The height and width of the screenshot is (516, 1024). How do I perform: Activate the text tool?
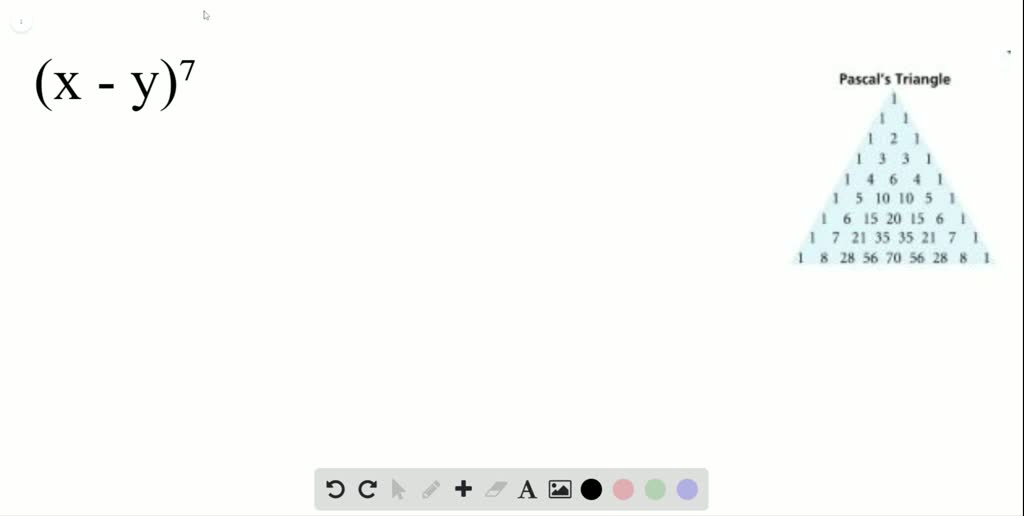[527, 489]
